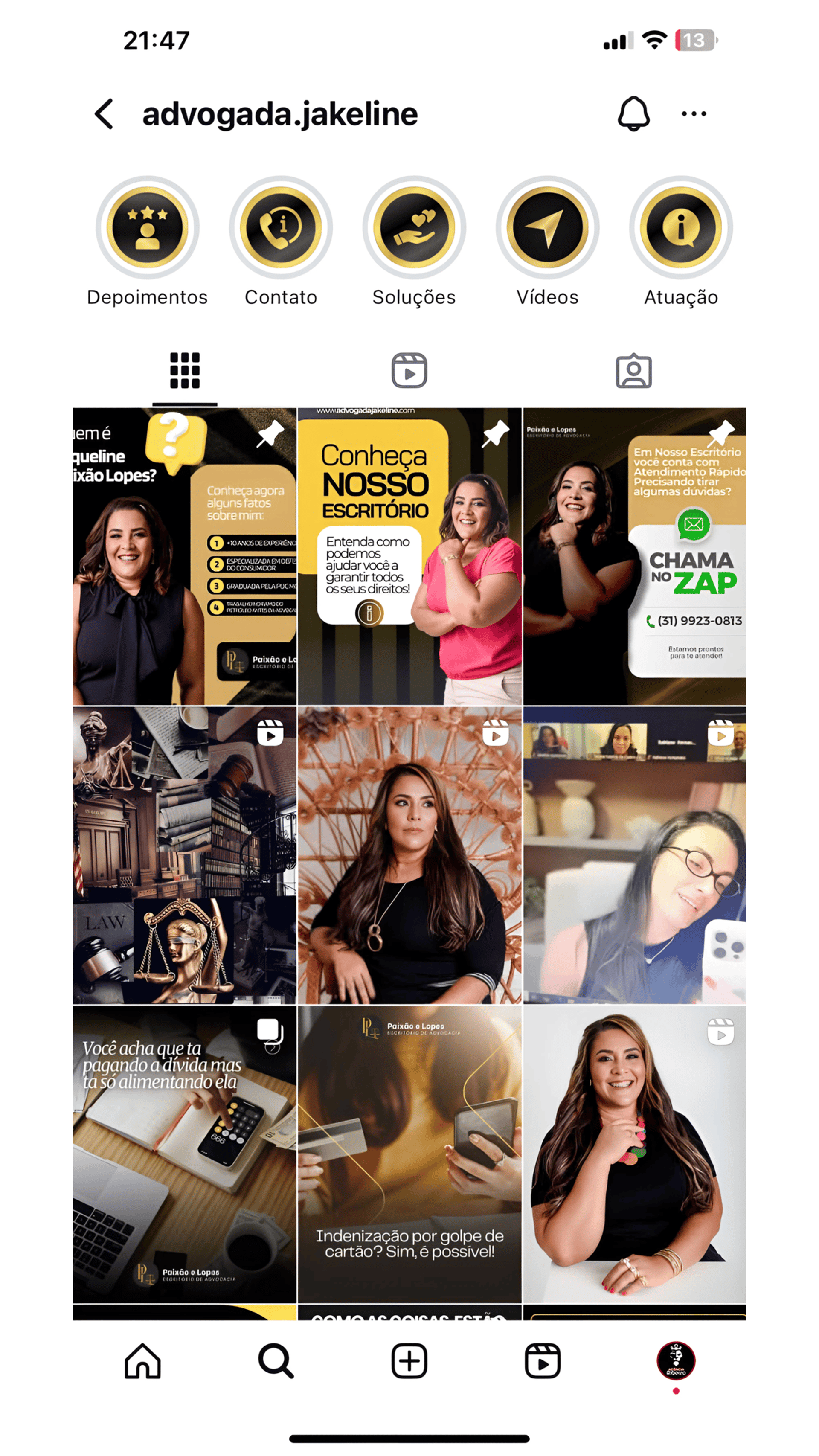View the Atuação story highlight
Image resolution: width=819 pixels, height=1456 pixels.
[680, 227]
